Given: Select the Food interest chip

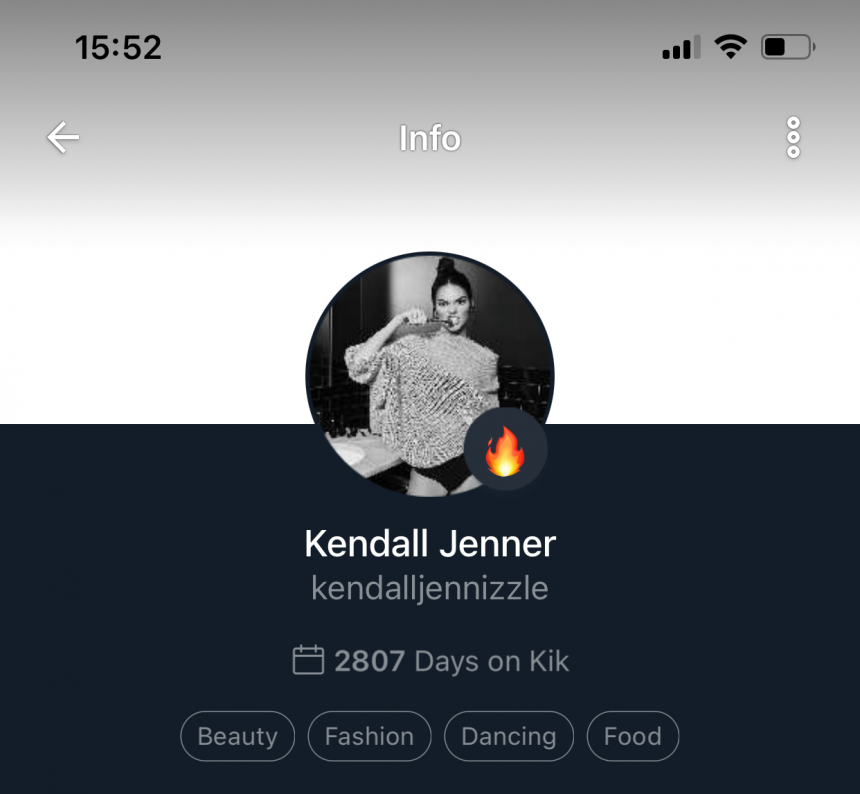Looking at the screenshot, I should click(632, 737).
